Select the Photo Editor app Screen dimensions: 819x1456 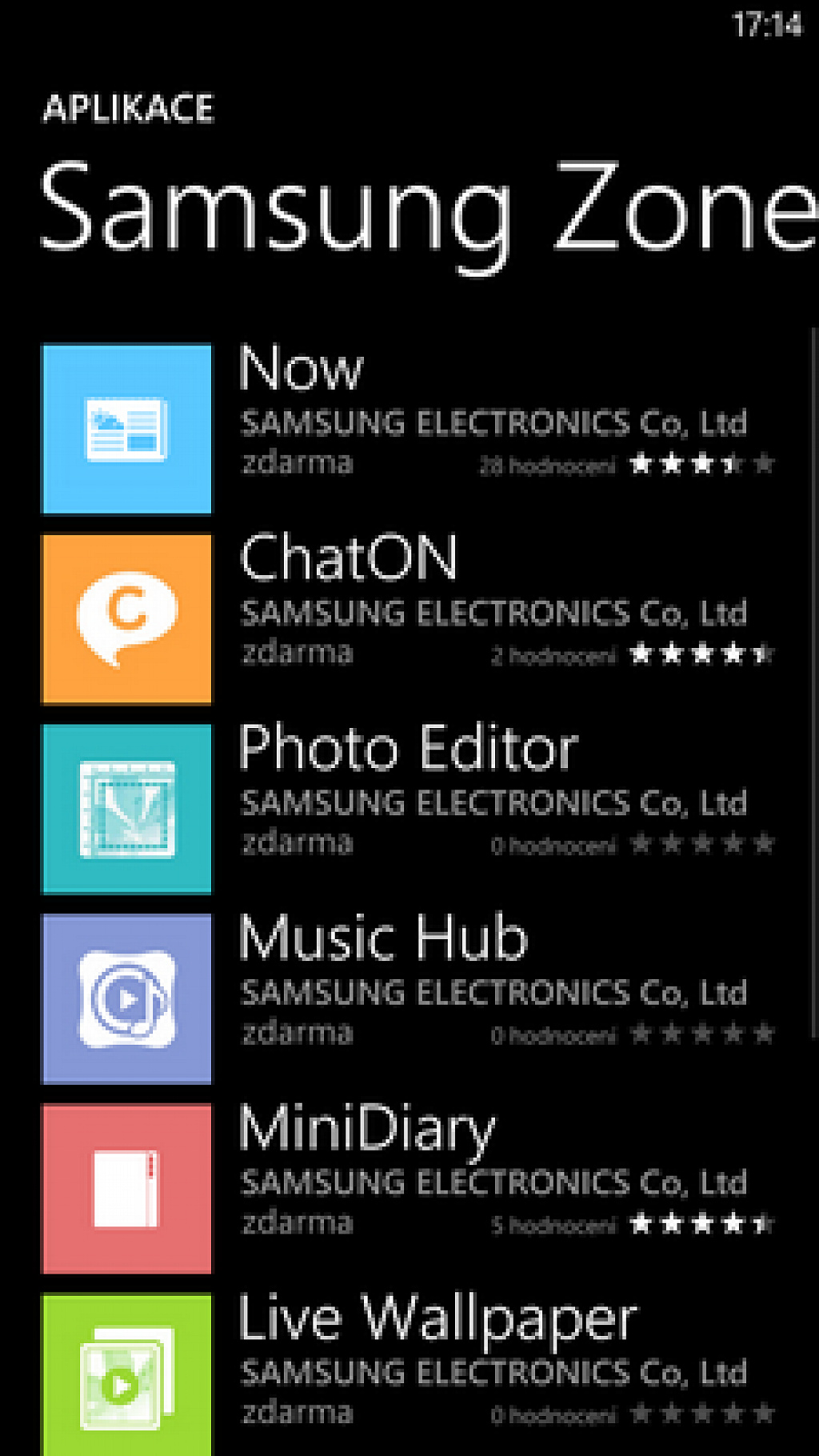click(409, 809)
